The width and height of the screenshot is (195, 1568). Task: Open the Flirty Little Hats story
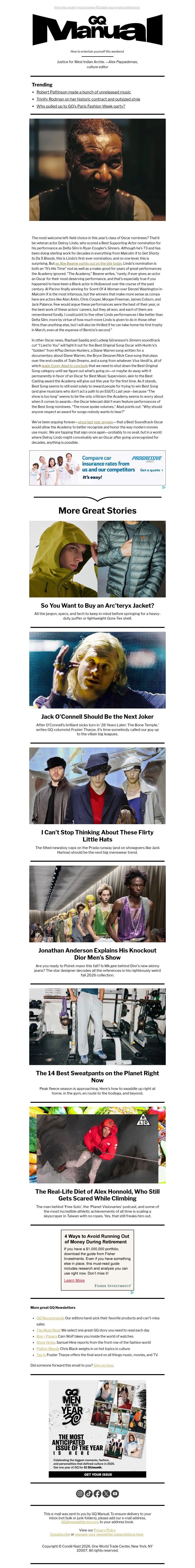(x=97, y=835)
